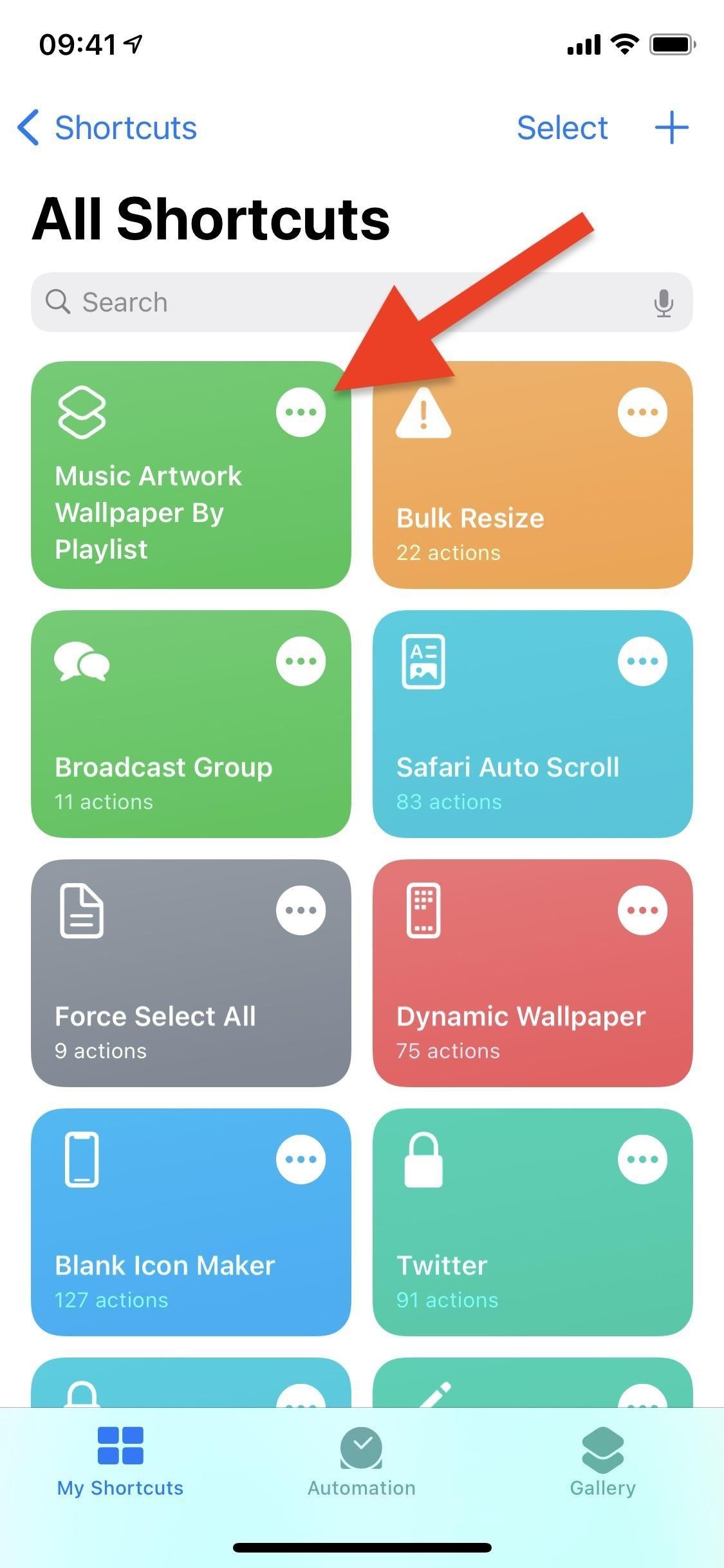Go back to Shortcuts folders

(107, 127)
